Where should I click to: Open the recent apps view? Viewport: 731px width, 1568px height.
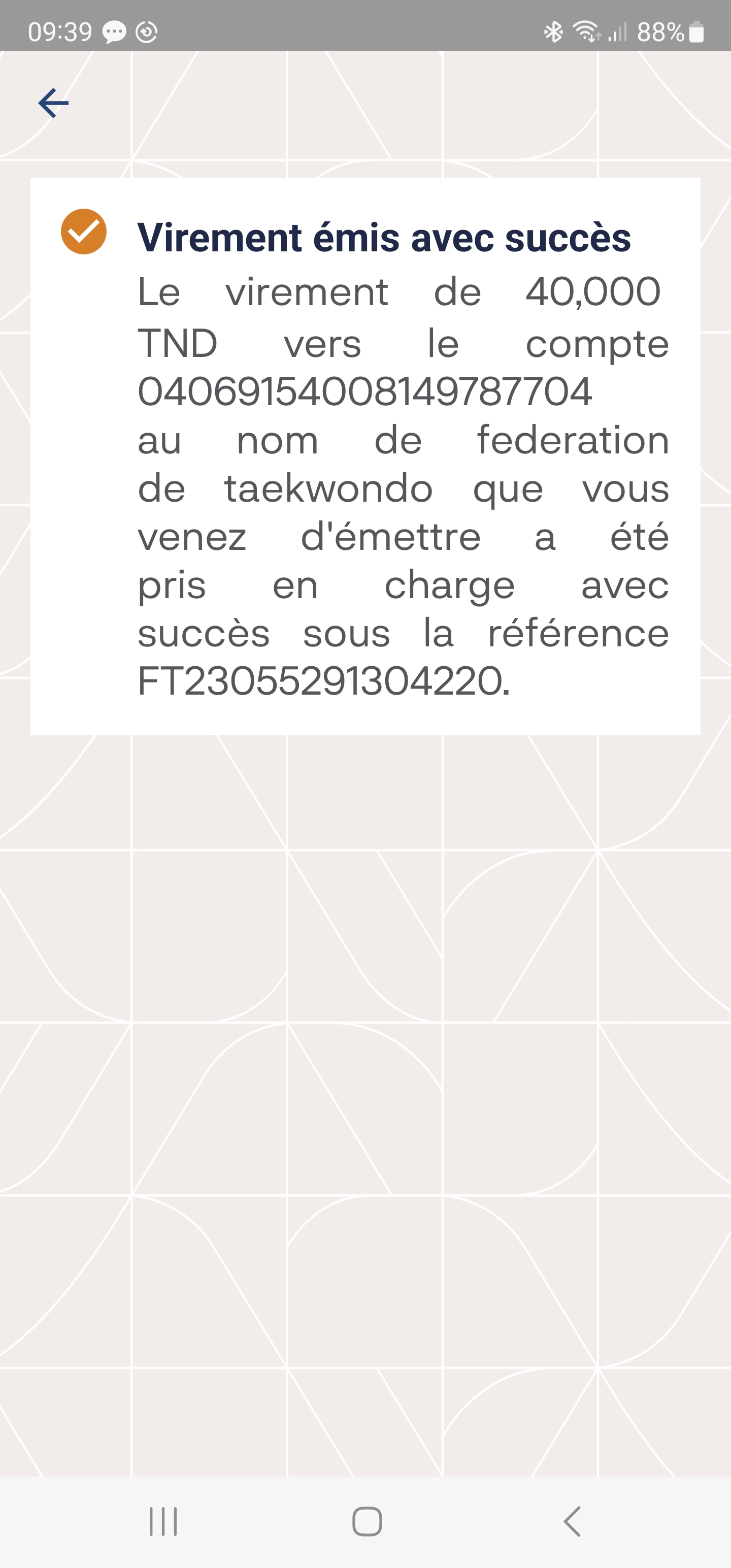[163, 1522]
